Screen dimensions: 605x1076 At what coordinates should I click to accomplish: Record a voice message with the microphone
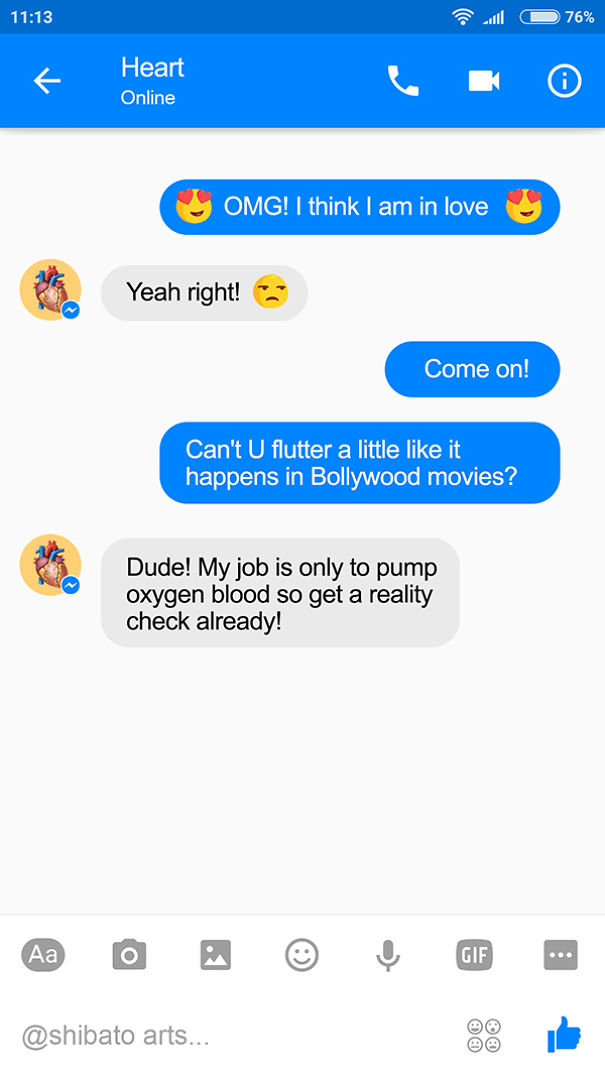click(x=388, y=955)
